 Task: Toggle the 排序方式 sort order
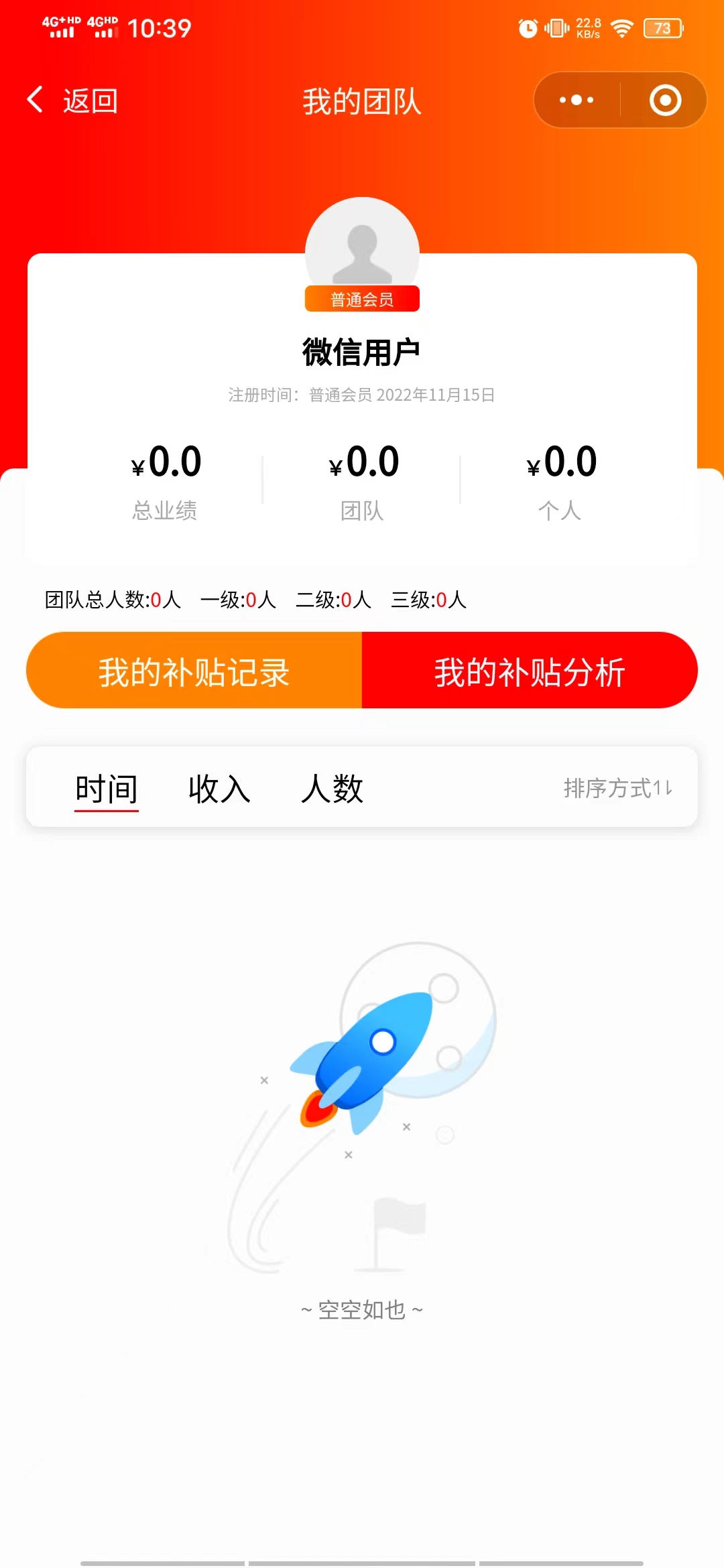[617, 789]
